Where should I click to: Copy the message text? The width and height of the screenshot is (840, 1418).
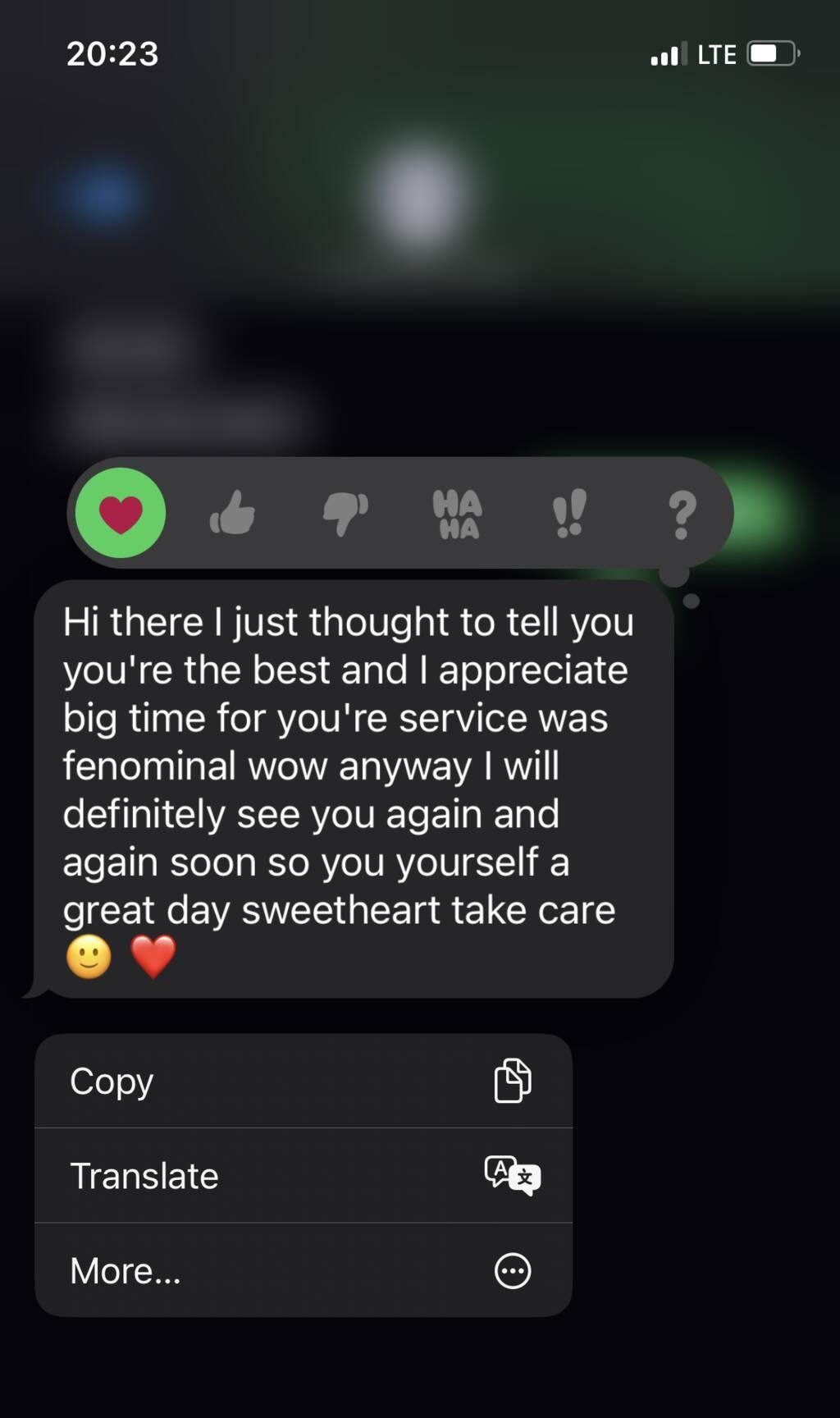(x=304, y=1081)
